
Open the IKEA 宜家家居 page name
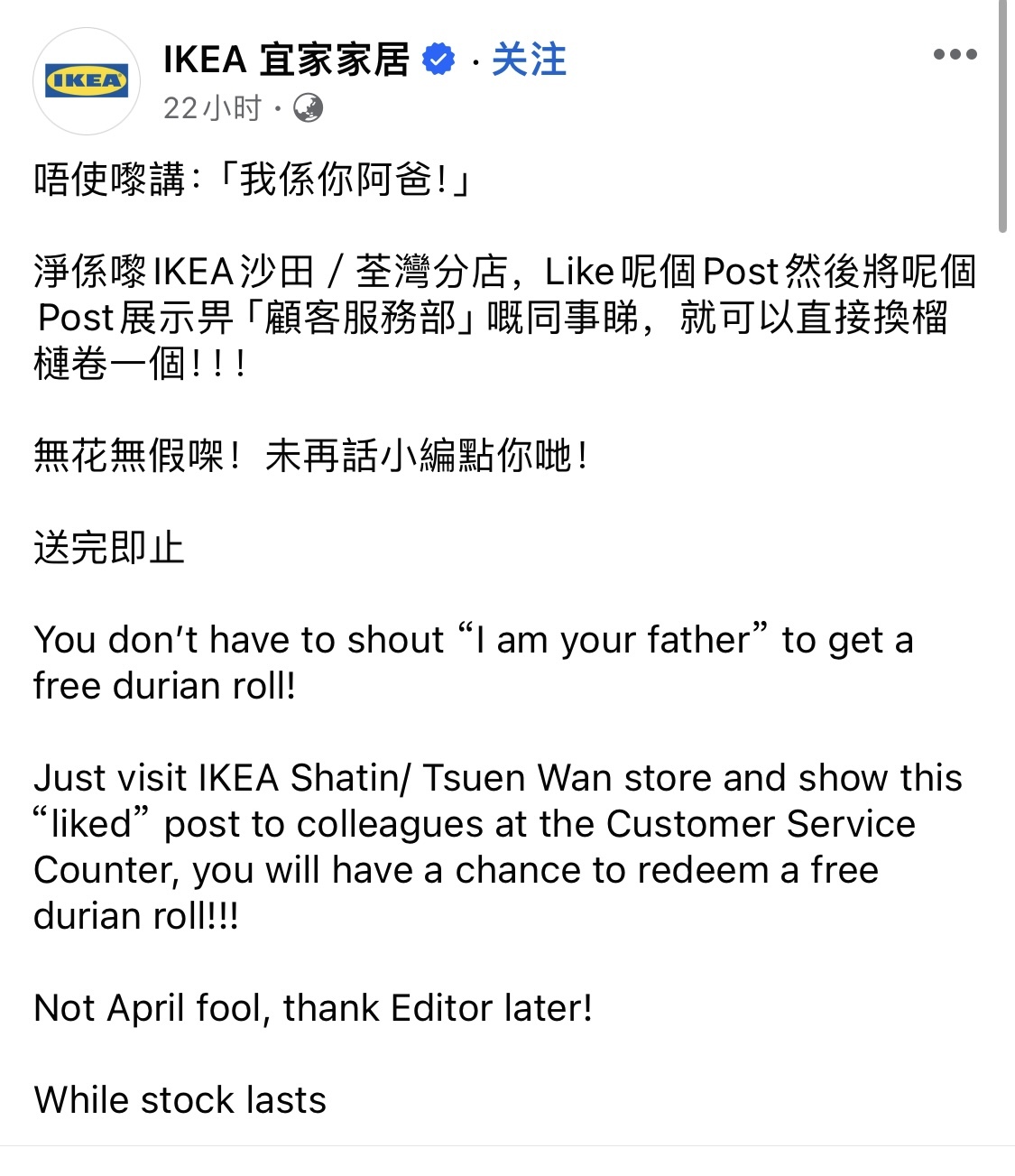(286, 60)
